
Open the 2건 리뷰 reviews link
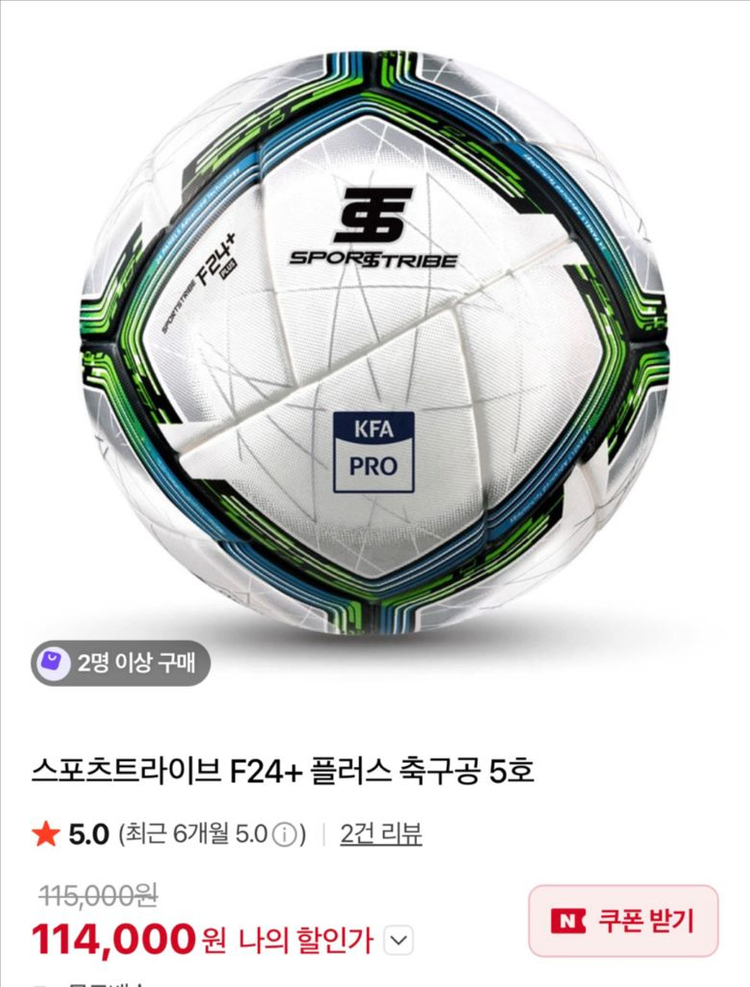point(381,834)
